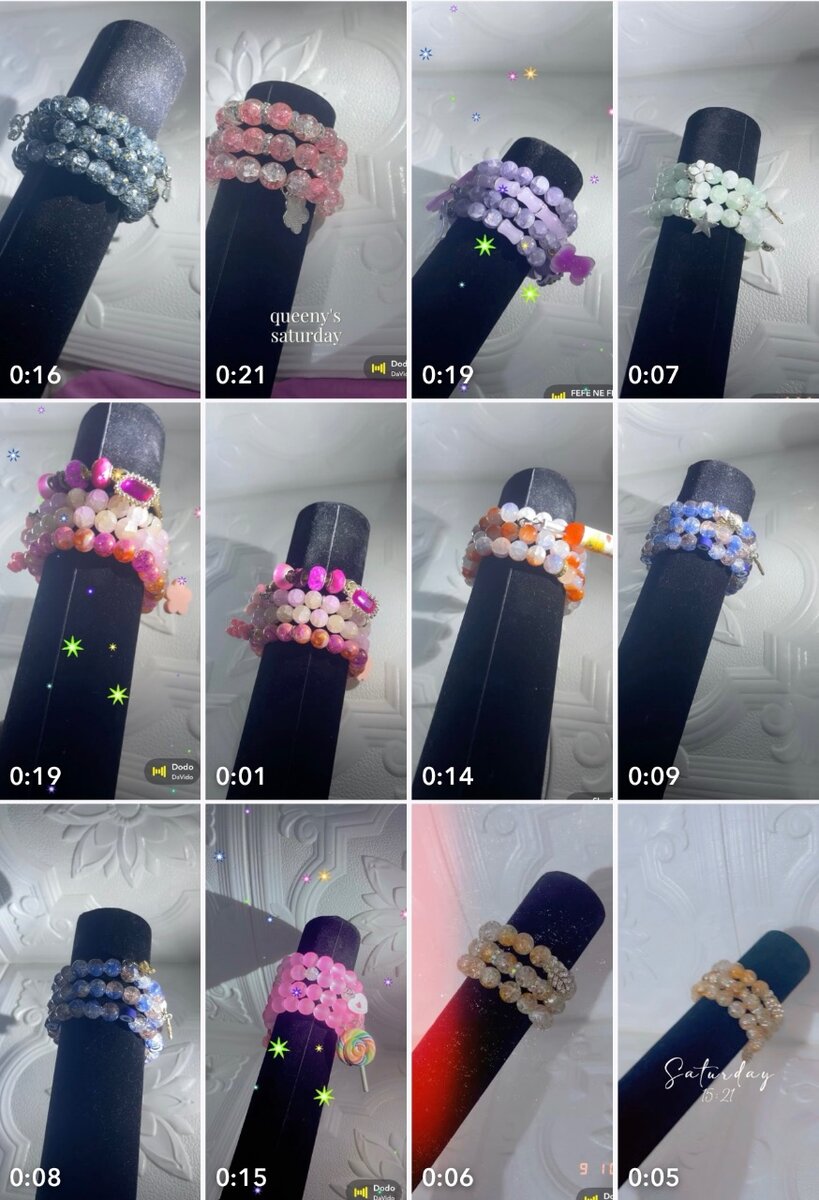Open the 0:06 champagne bracelet video
This screenshot has width=819, height=1200.
512,1000
